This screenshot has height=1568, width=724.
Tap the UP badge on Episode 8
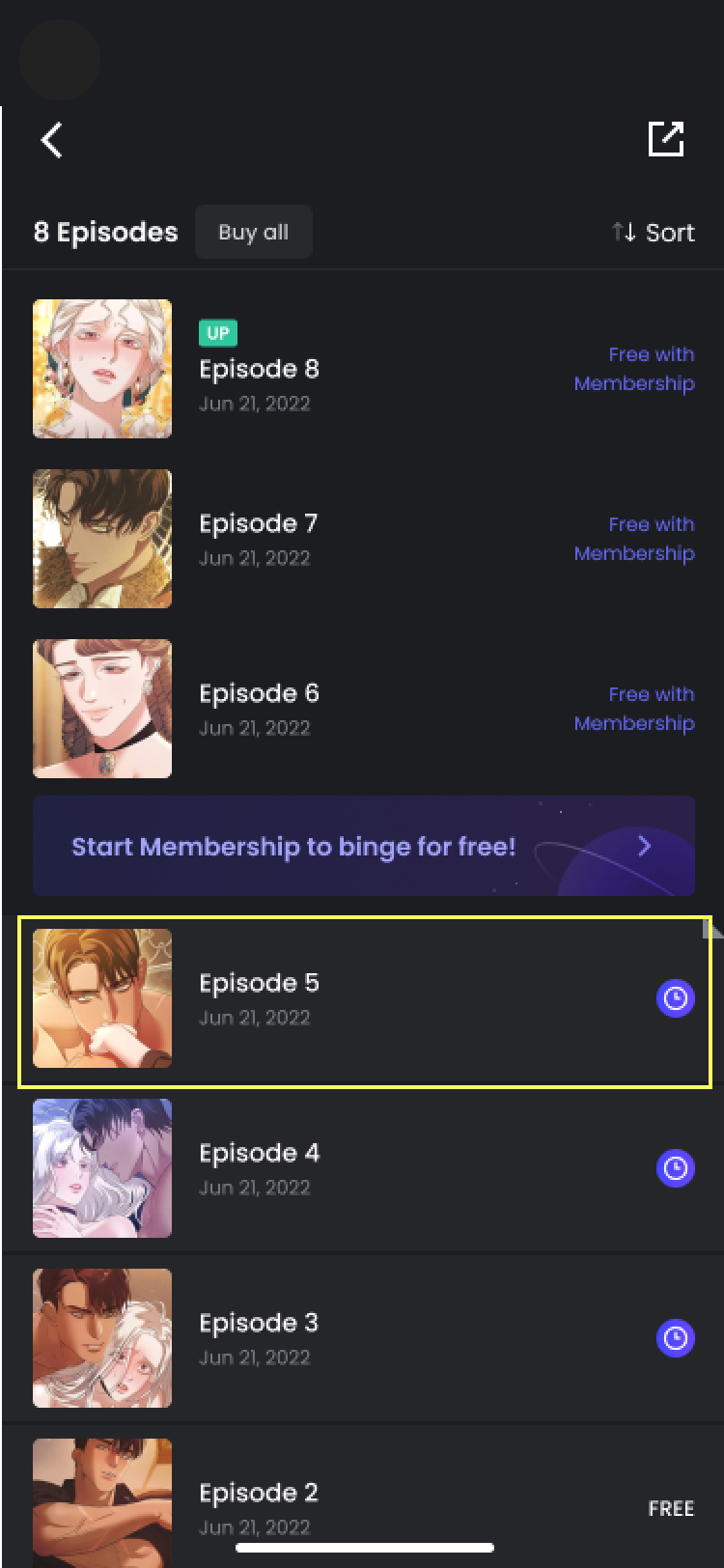218,332
